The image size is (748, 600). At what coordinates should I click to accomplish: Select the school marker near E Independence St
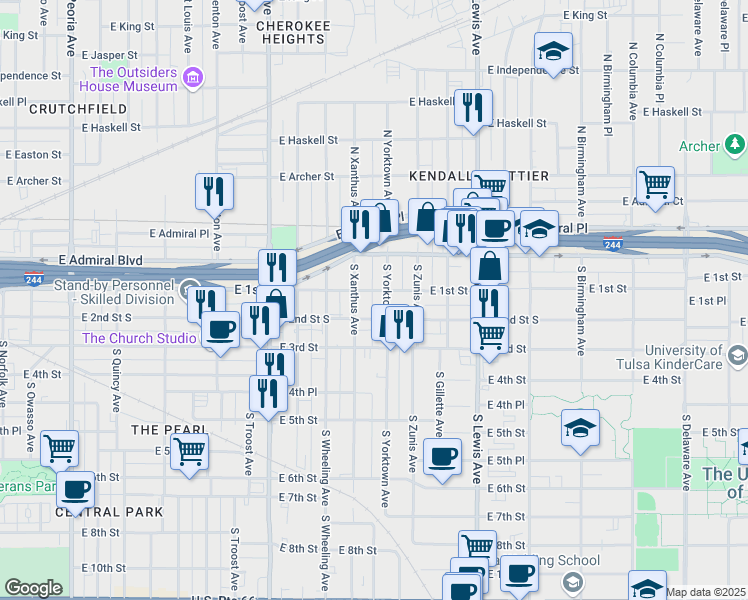click(x=553, y=52)
